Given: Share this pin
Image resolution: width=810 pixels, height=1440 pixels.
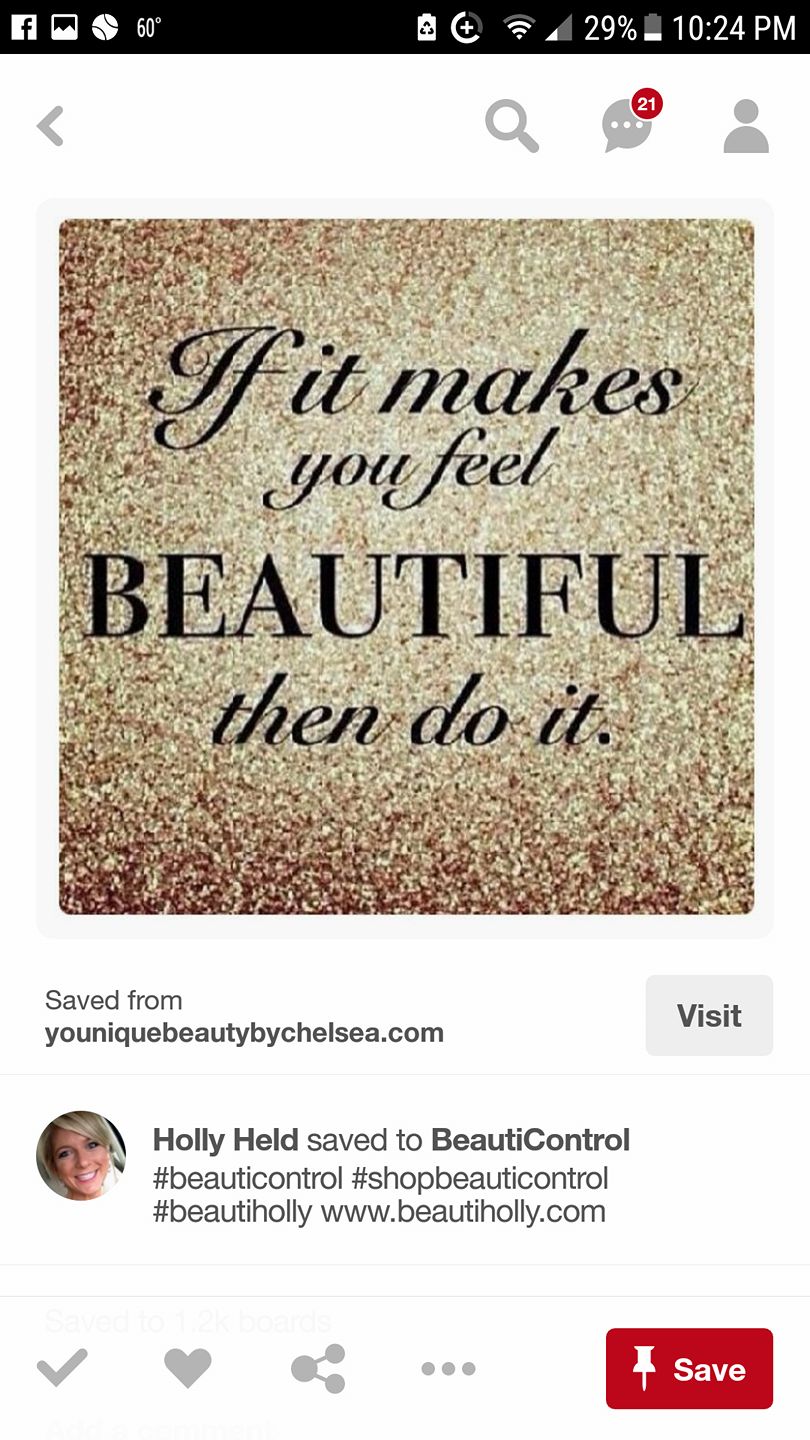Looking at the screenshot, I should point(318,1368).
